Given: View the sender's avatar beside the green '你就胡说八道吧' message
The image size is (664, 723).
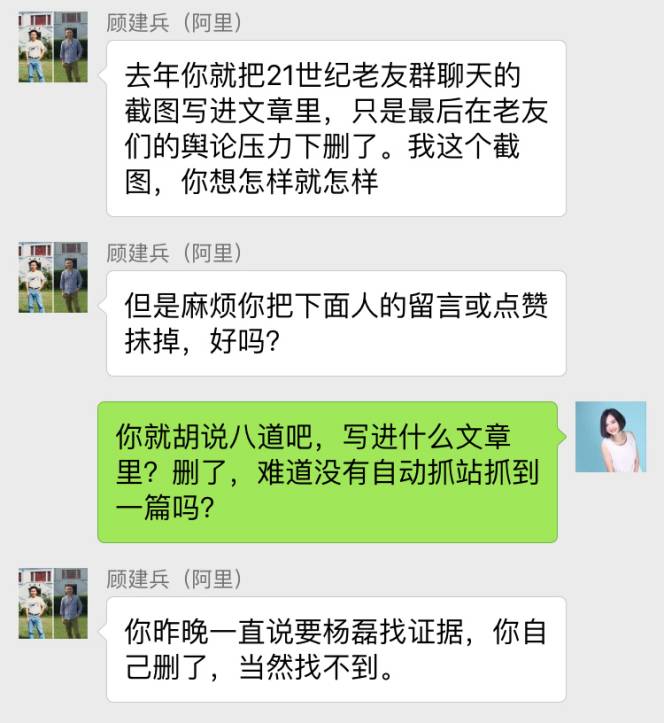Looking at the screenshot, I should tap(610, 437).
